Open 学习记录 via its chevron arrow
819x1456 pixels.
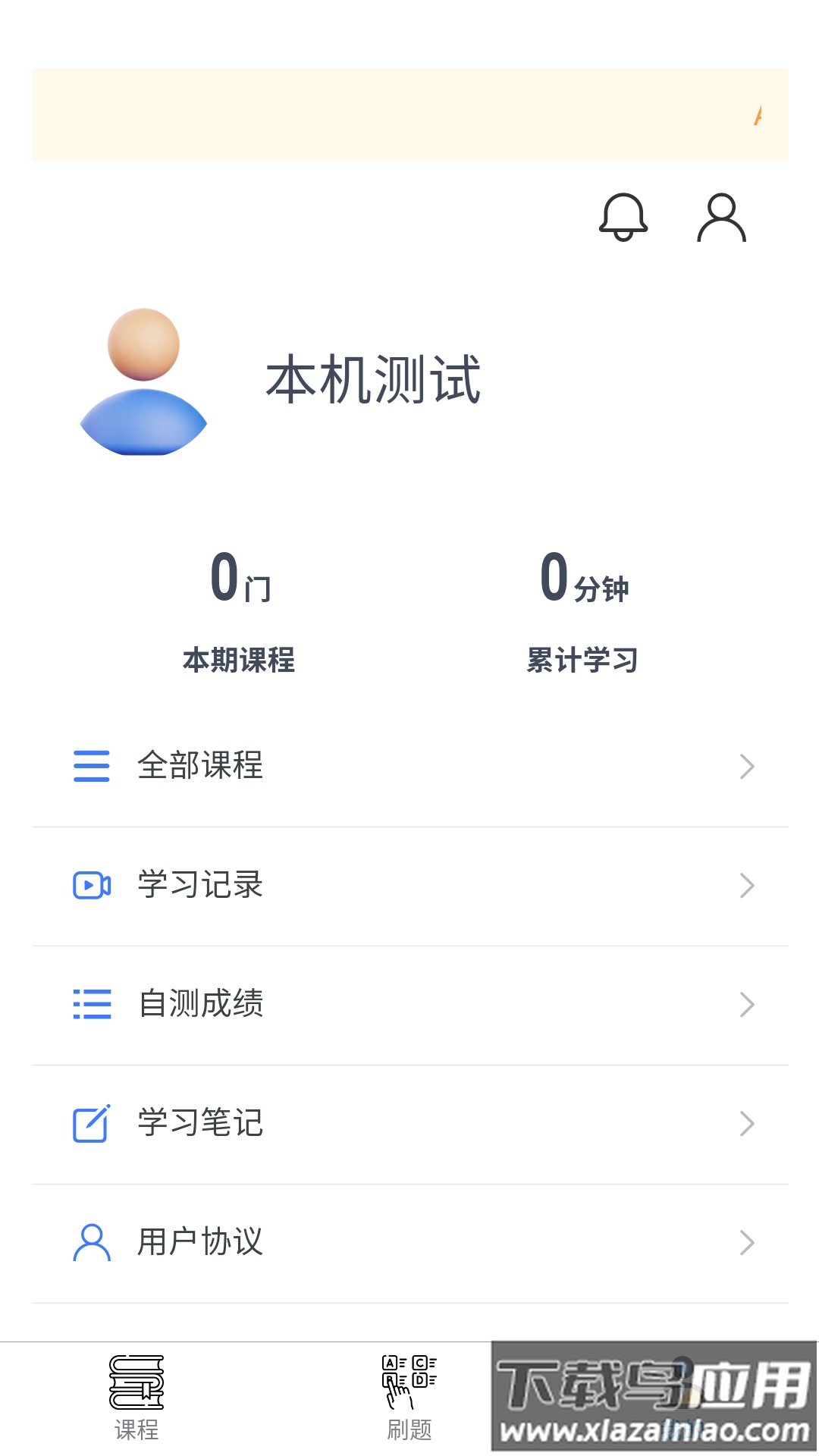coord(746,886)
